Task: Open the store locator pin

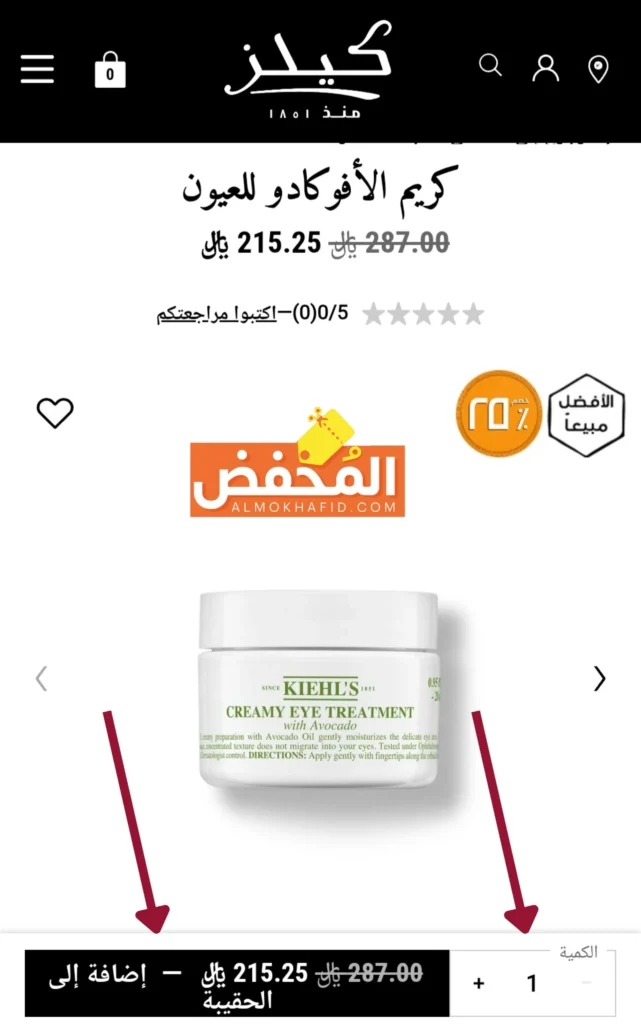Action: click(598, 69)
